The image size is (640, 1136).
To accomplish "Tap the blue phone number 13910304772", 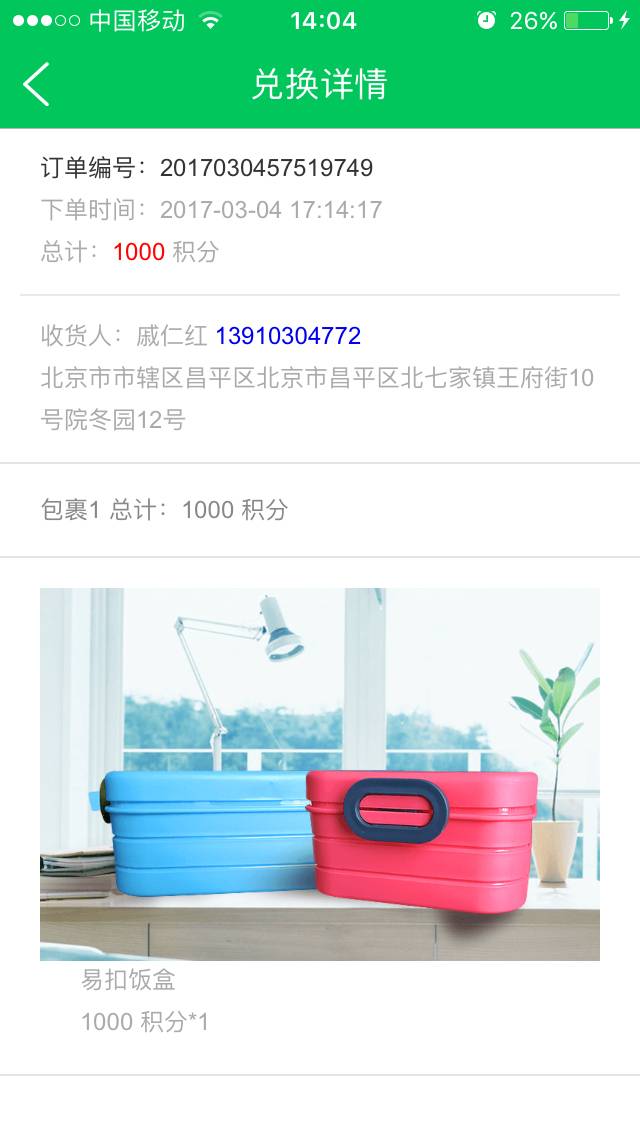I will pos(288,336).
